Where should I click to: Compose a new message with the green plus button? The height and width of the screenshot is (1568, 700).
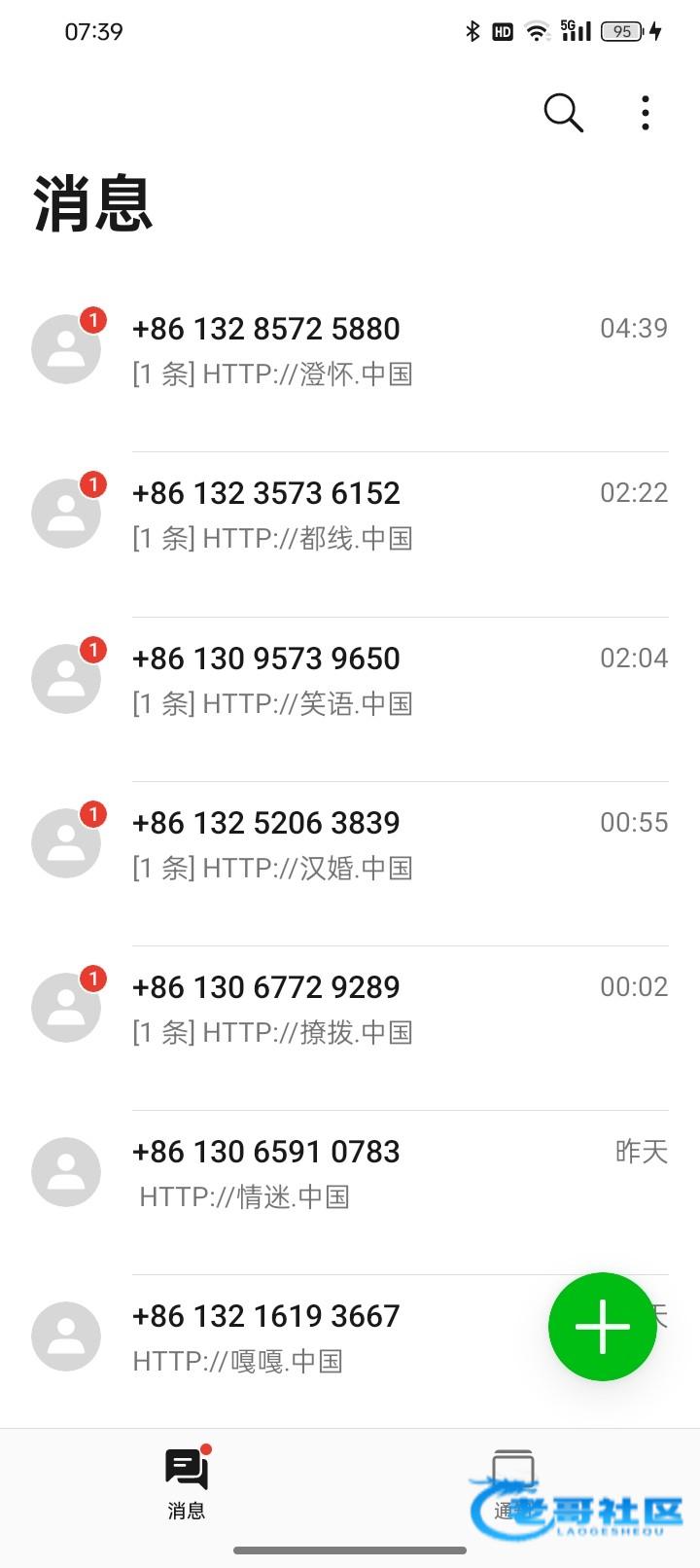click(x=603, y=1326)
